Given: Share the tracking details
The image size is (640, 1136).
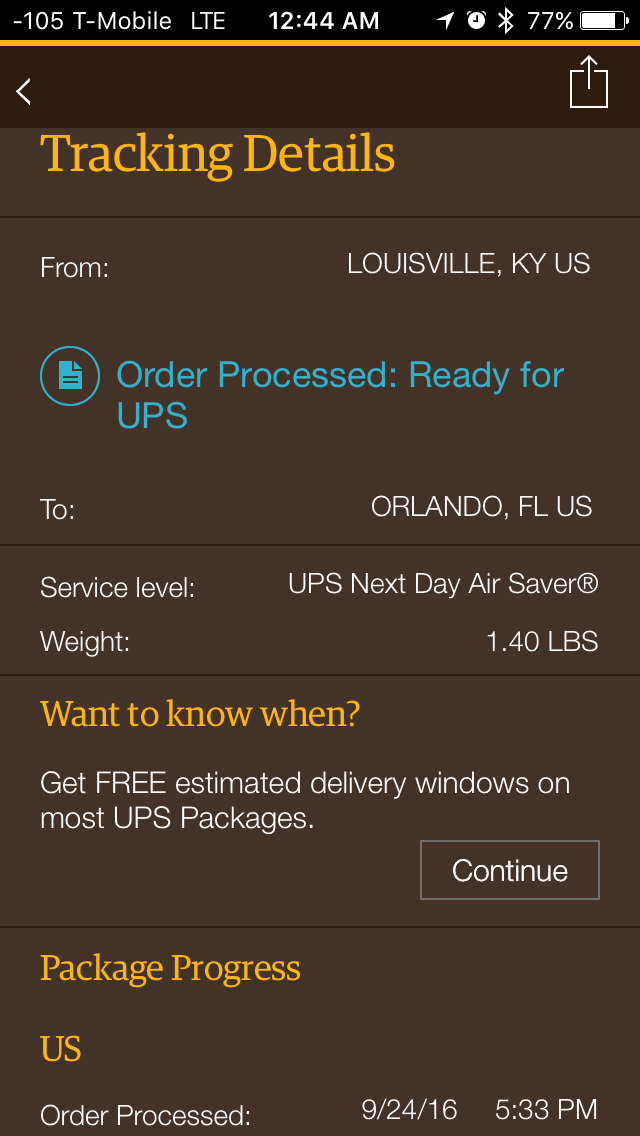Looking at the screenshot, I should coord(589,82).
